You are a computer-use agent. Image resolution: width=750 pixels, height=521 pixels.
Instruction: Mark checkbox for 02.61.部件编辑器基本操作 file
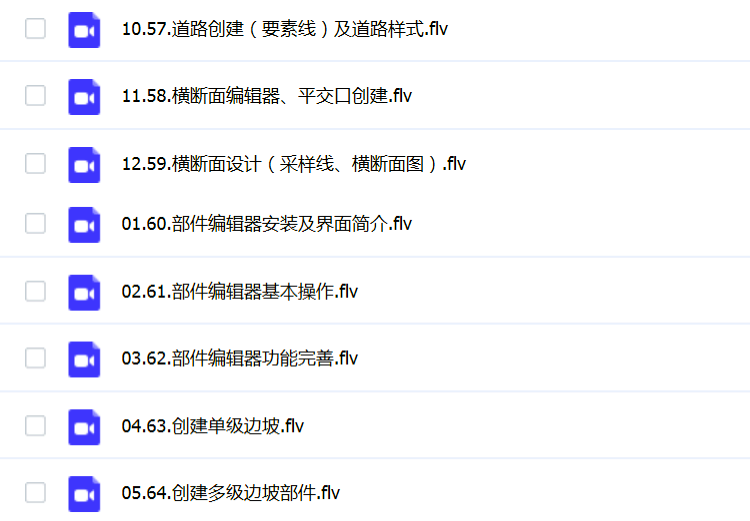(36, 292)
